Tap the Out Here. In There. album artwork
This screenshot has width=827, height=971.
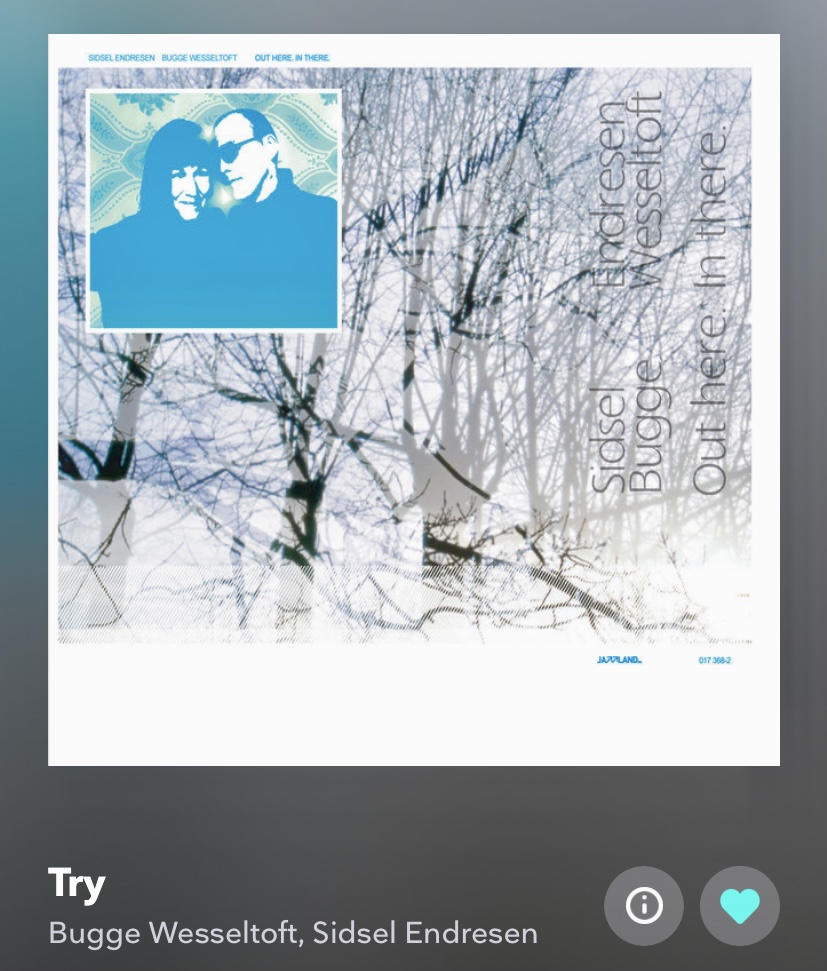413,400
